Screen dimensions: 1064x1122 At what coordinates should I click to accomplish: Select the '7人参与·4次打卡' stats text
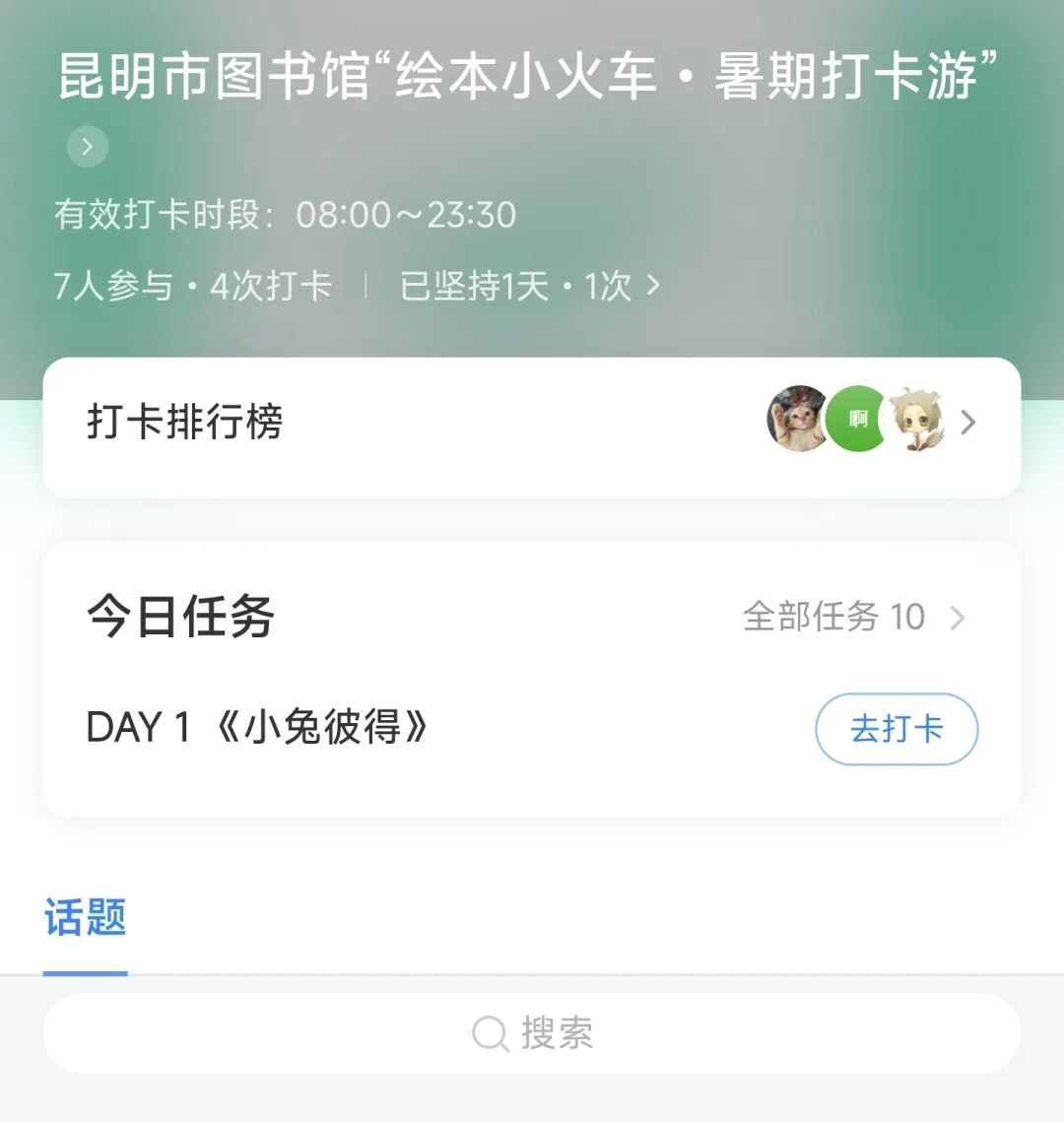tap(193, 286)
